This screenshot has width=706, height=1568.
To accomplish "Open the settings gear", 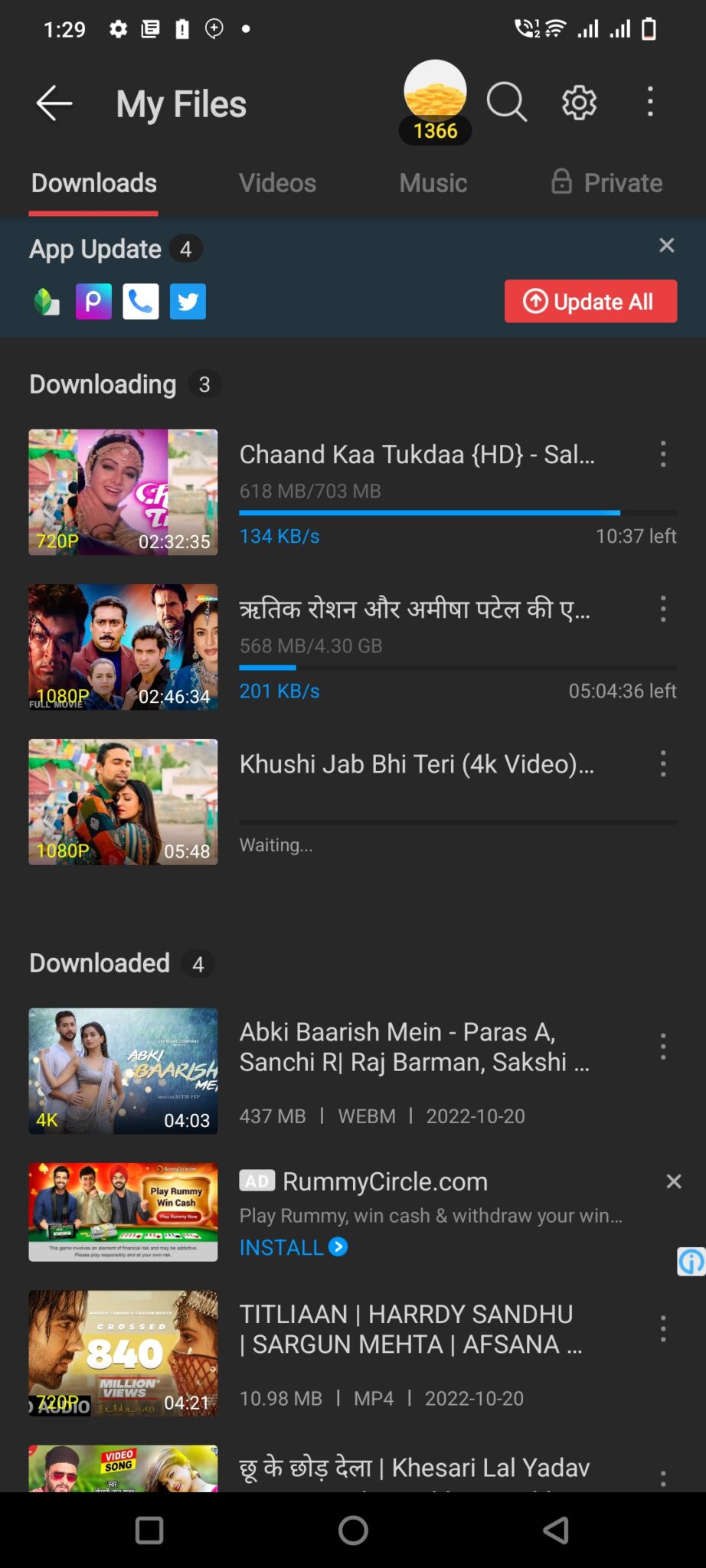I will pos(579,102).
